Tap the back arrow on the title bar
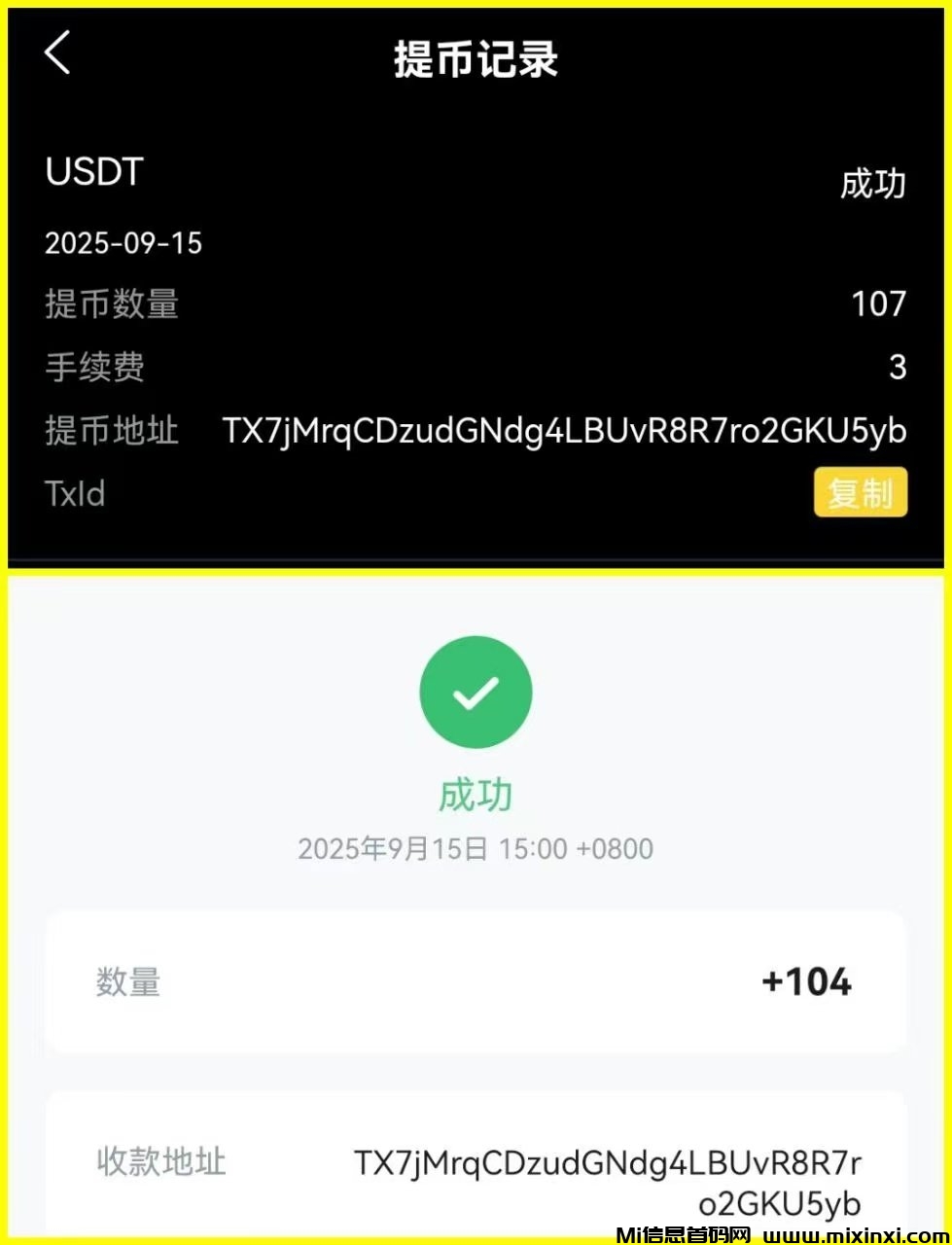Viewport: 952px width, 1245px height. (56, 53)
